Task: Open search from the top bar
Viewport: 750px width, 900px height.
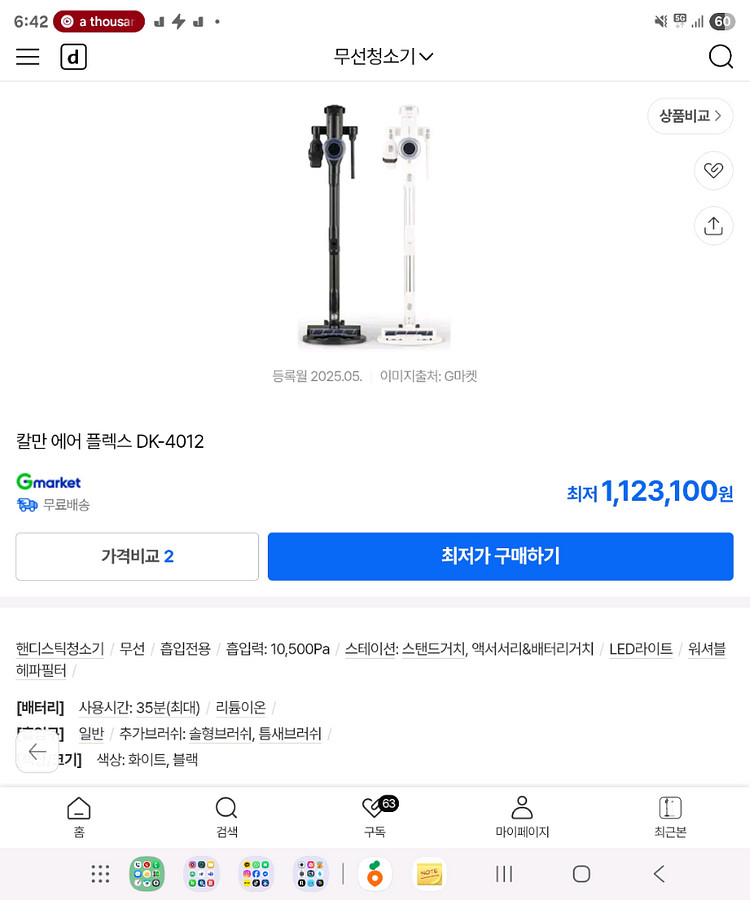Action: [x=720, y=57]
